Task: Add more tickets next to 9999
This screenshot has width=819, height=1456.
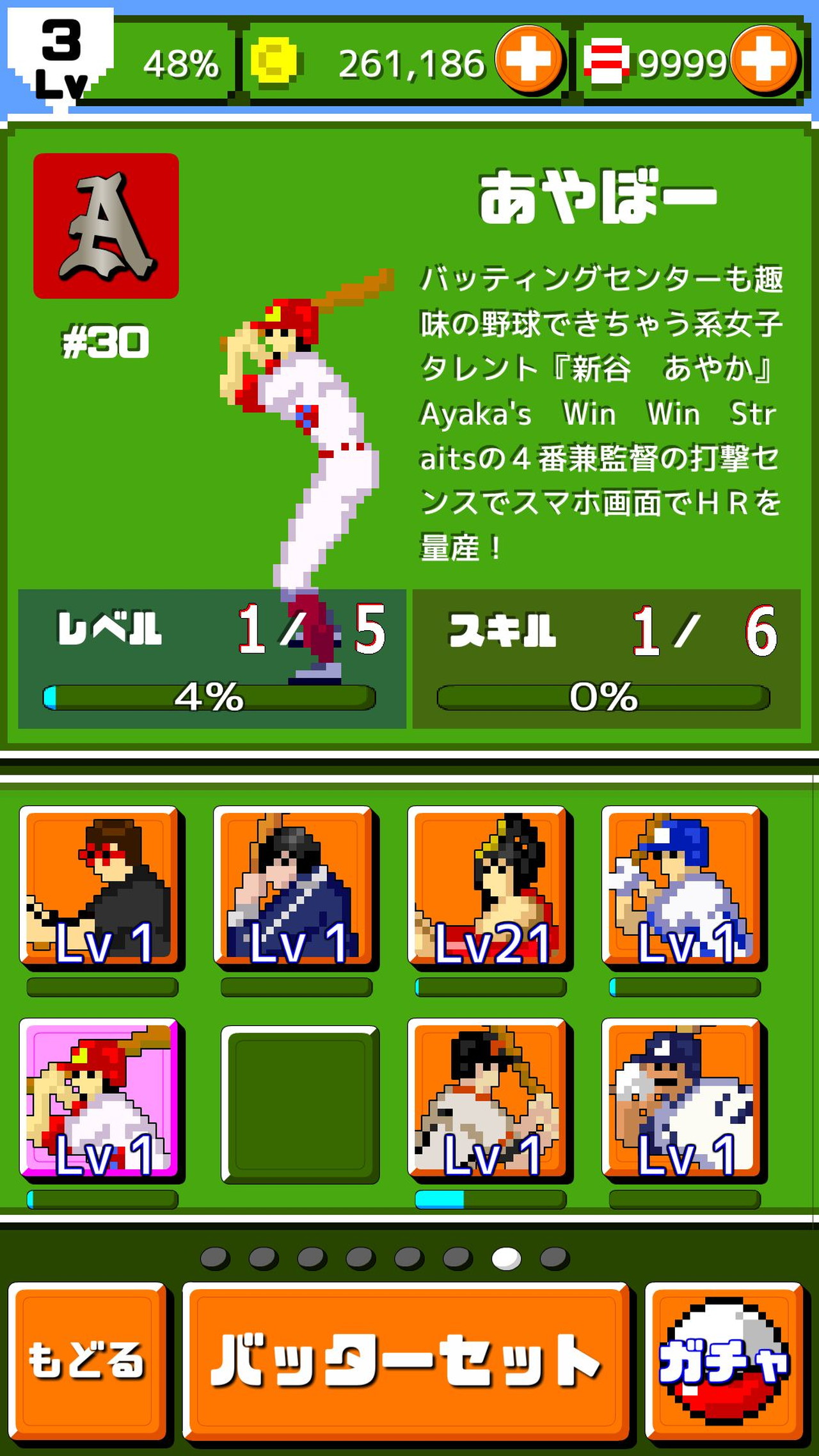Action: (765, 59)
